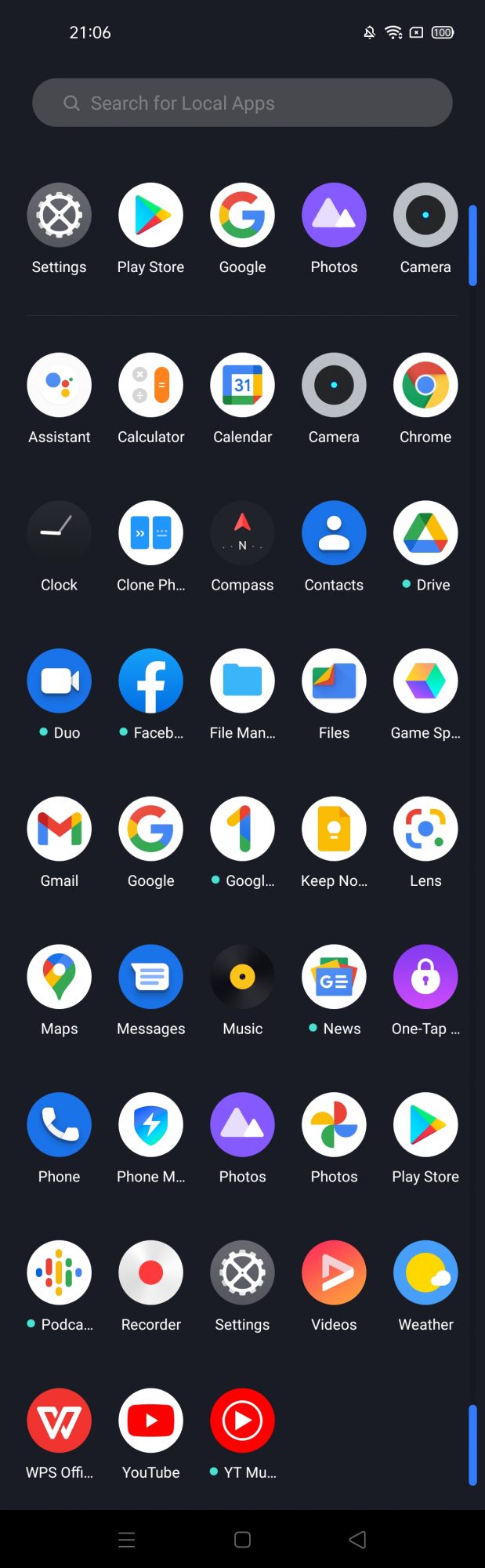Open the Clock app
This screenshot has width=485, height=1568.
click(60, 533)
